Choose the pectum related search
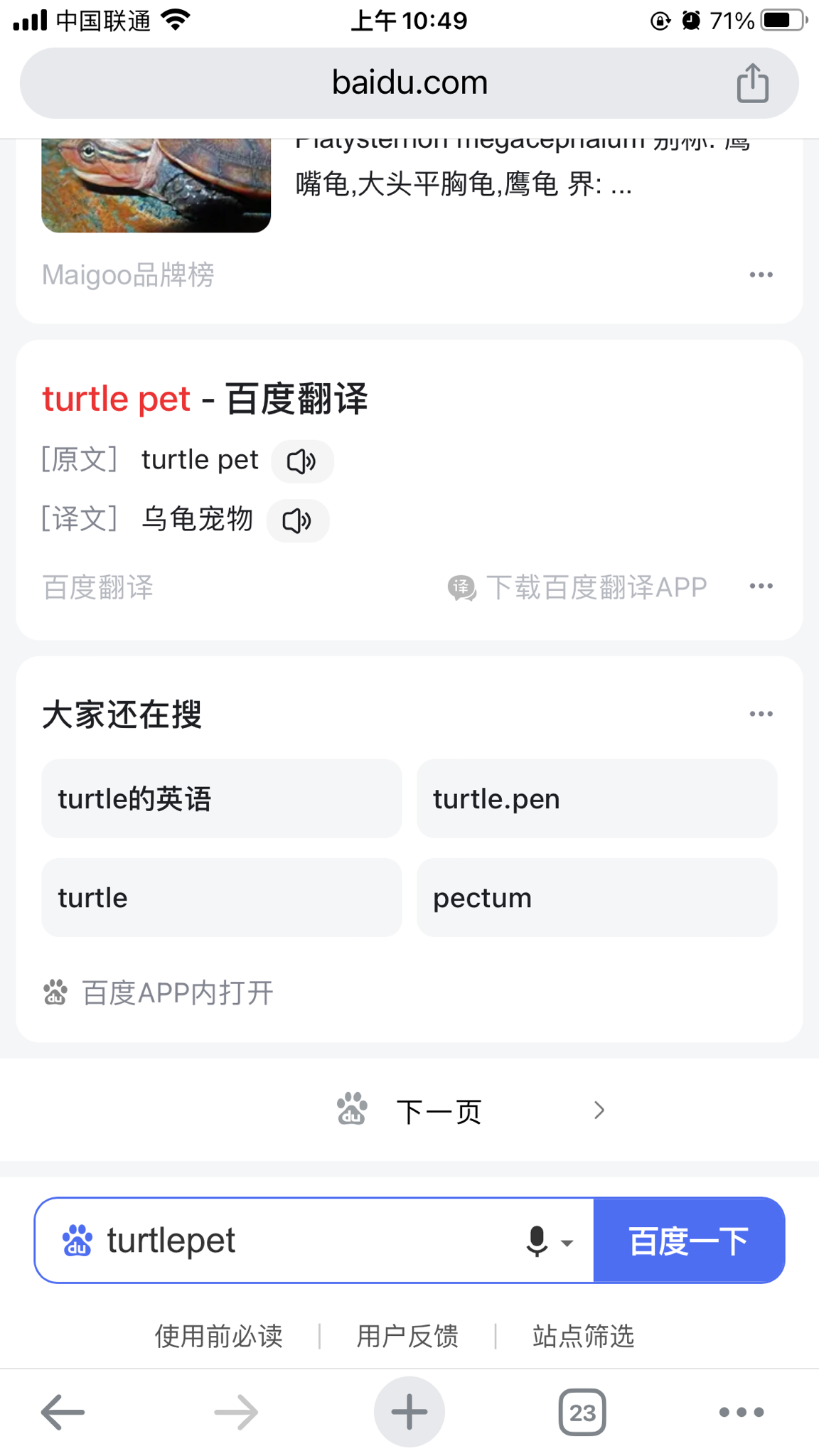Image resolution: width=819 pixels, height=1456 pixels. coord(596,897)
